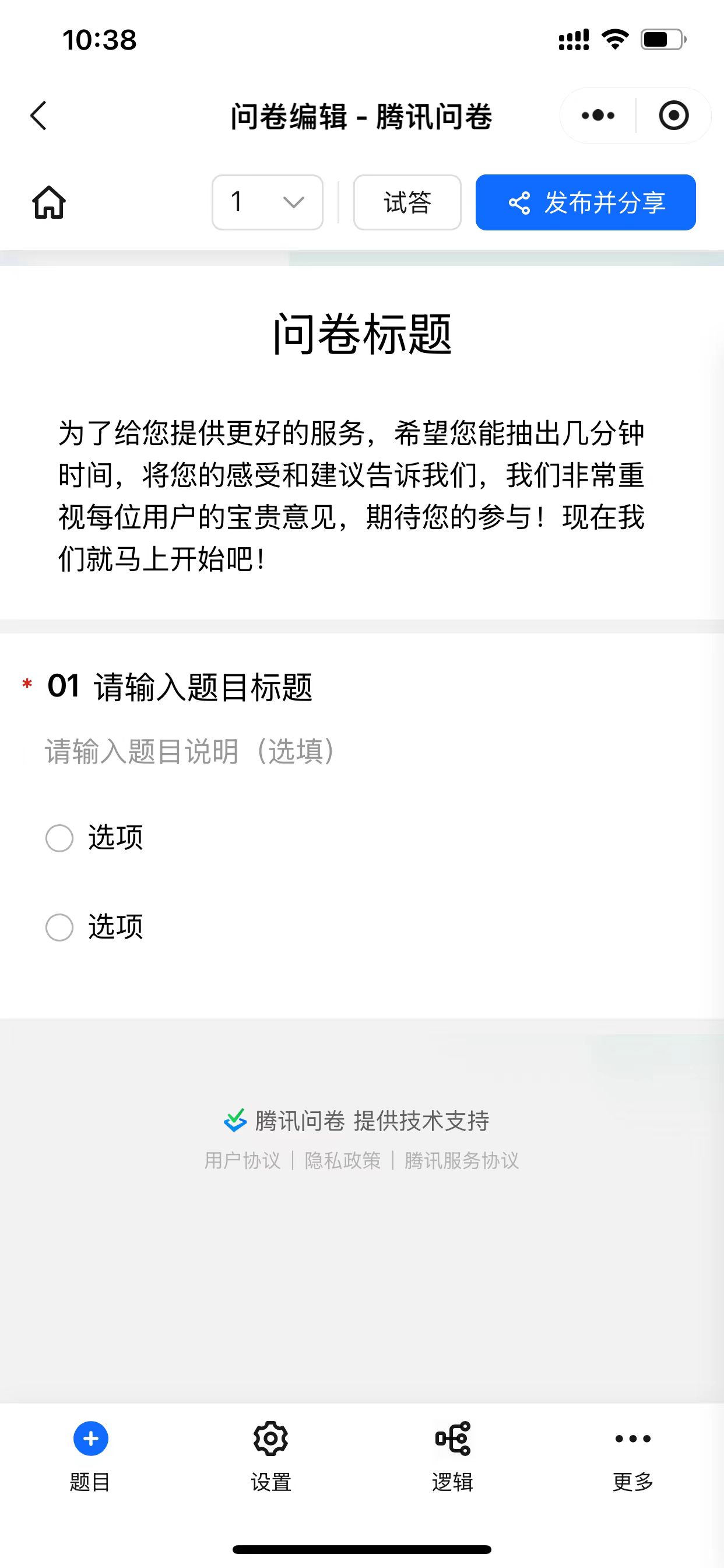Screen dimensions: 724x1568
Task: Tap the 请输入题目说明 description field
Action: (190, 751)
